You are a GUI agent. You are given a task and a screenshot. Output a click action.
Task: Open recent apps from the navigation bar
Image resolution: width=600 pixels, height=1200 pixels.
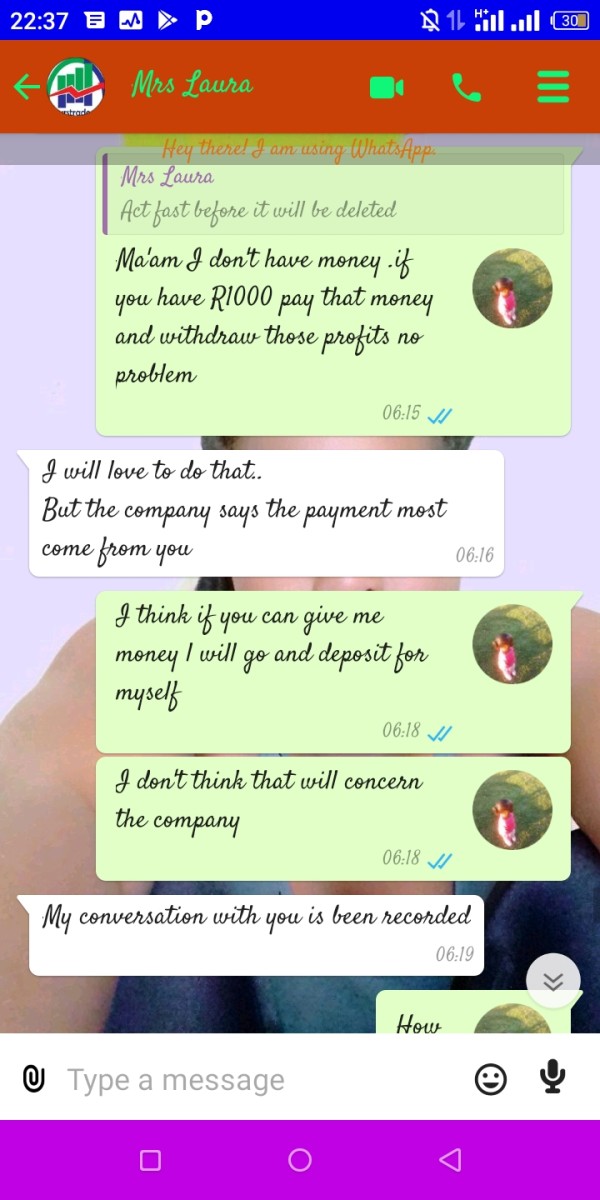click(150, 1160)
